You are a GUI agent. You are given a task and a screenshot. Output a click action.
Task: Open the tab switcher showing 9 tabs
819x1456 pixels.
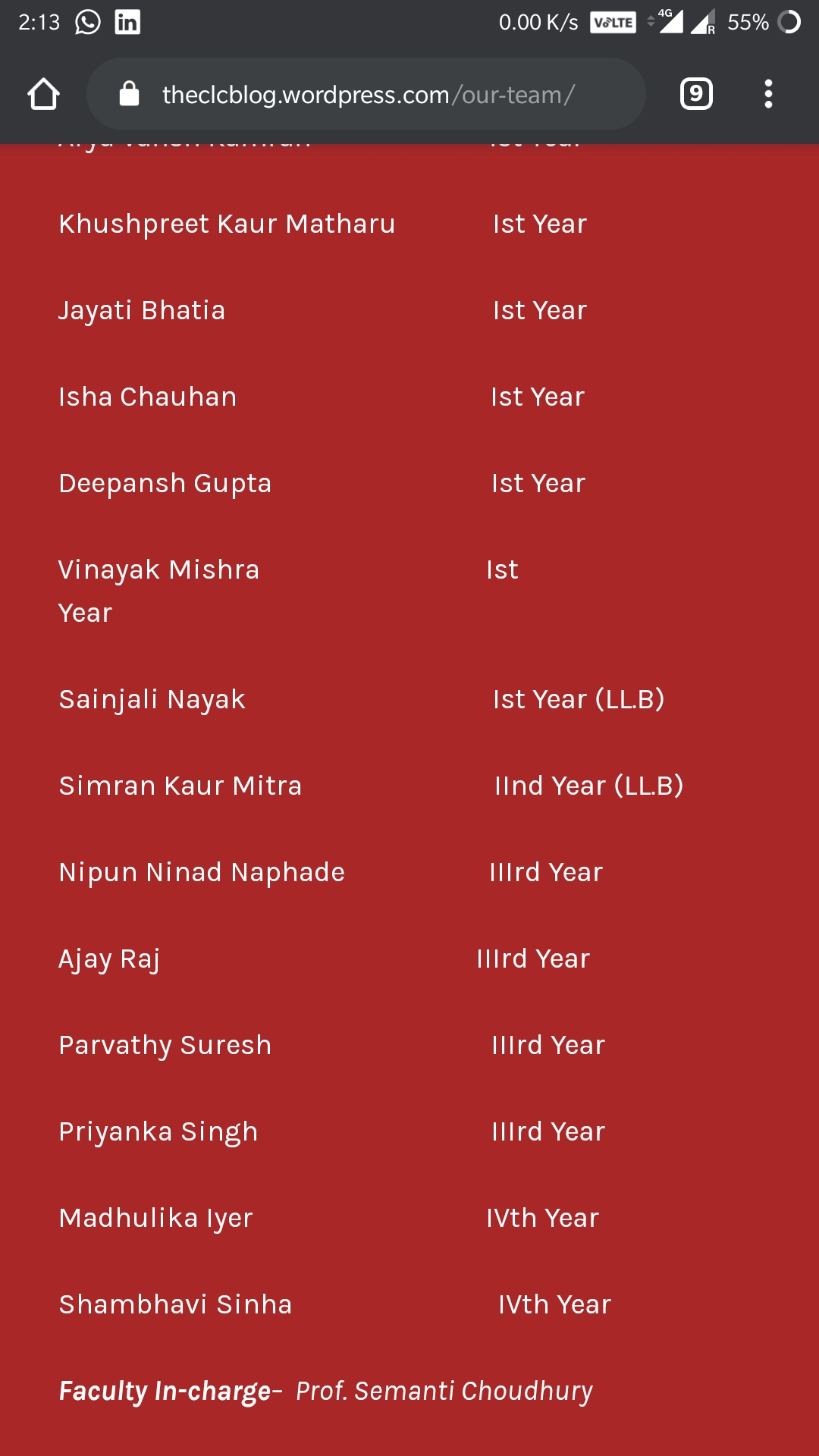coord(696,94)
